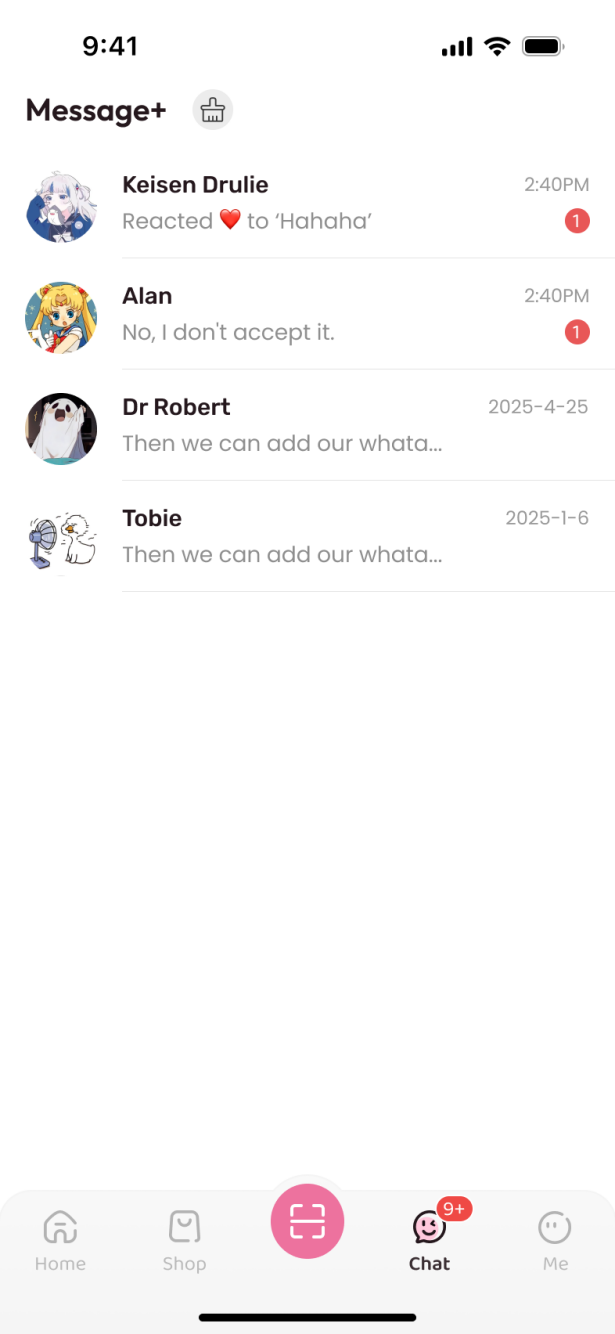Image resolution: width=615 pixels, height=1334 pixels.
Task: Select the Chat tab
Action: [x=430, y=1240]
